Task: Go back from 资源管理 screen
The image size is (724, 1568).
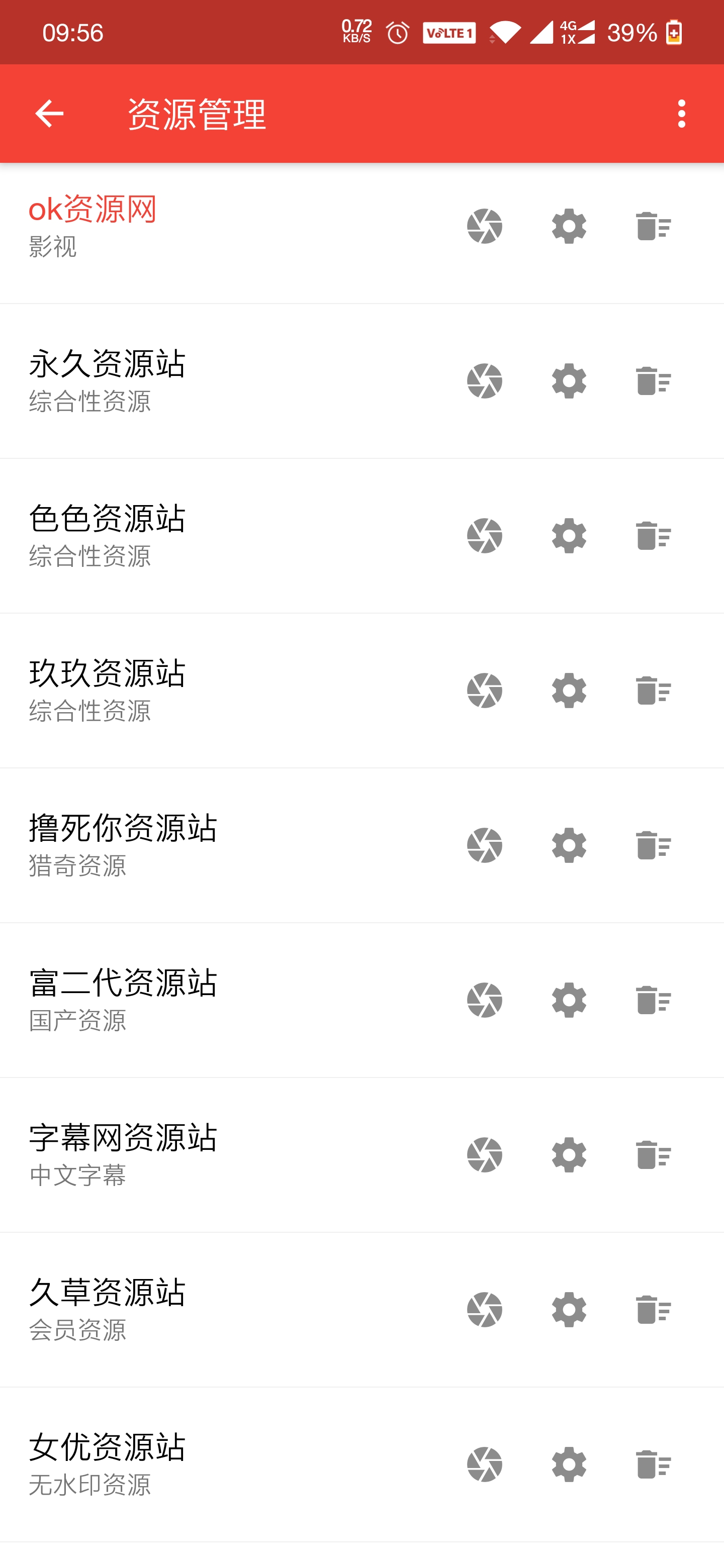Action: (x=49, y=113)
